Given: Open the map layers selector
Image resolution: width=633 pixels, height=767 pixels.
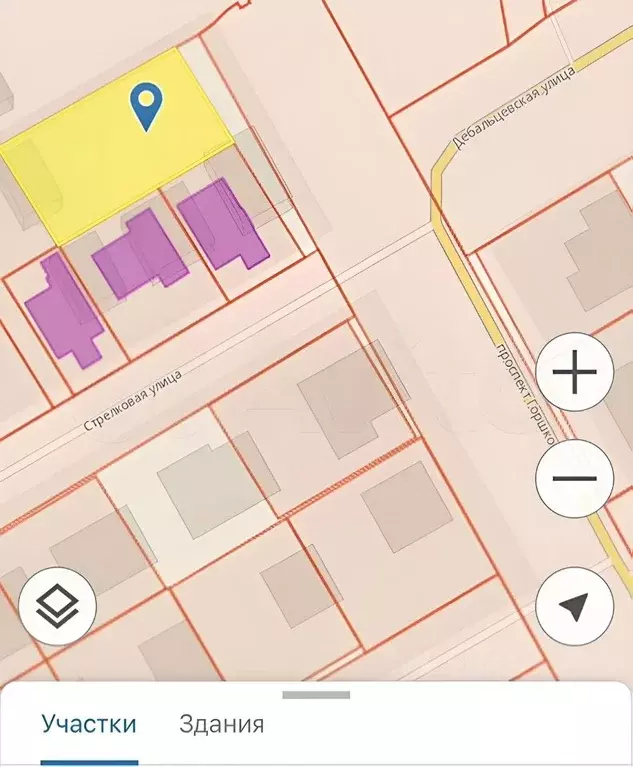Looking at the screenshot, I should click(58, 606).
